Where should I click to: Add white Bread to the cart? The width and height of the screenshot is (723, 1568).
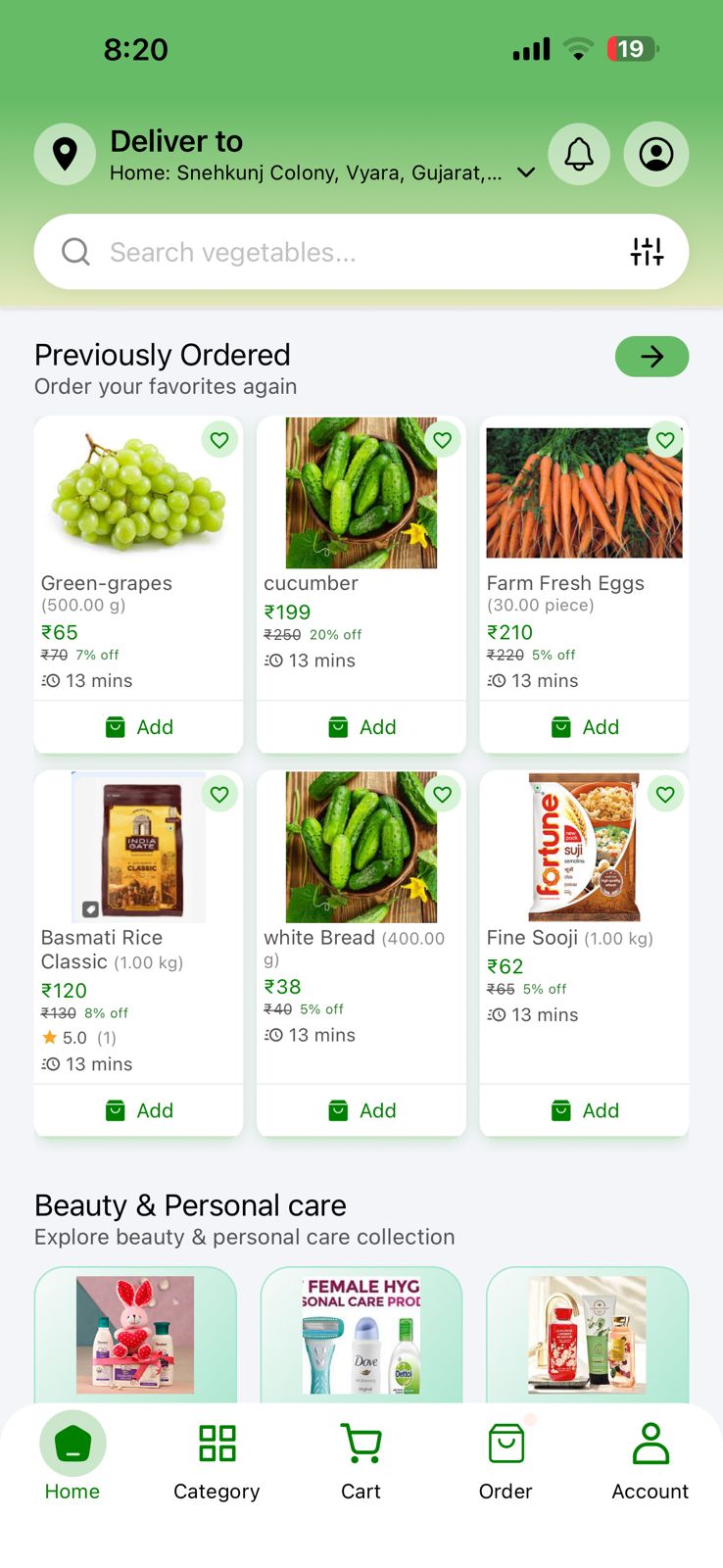point(361,1110)
